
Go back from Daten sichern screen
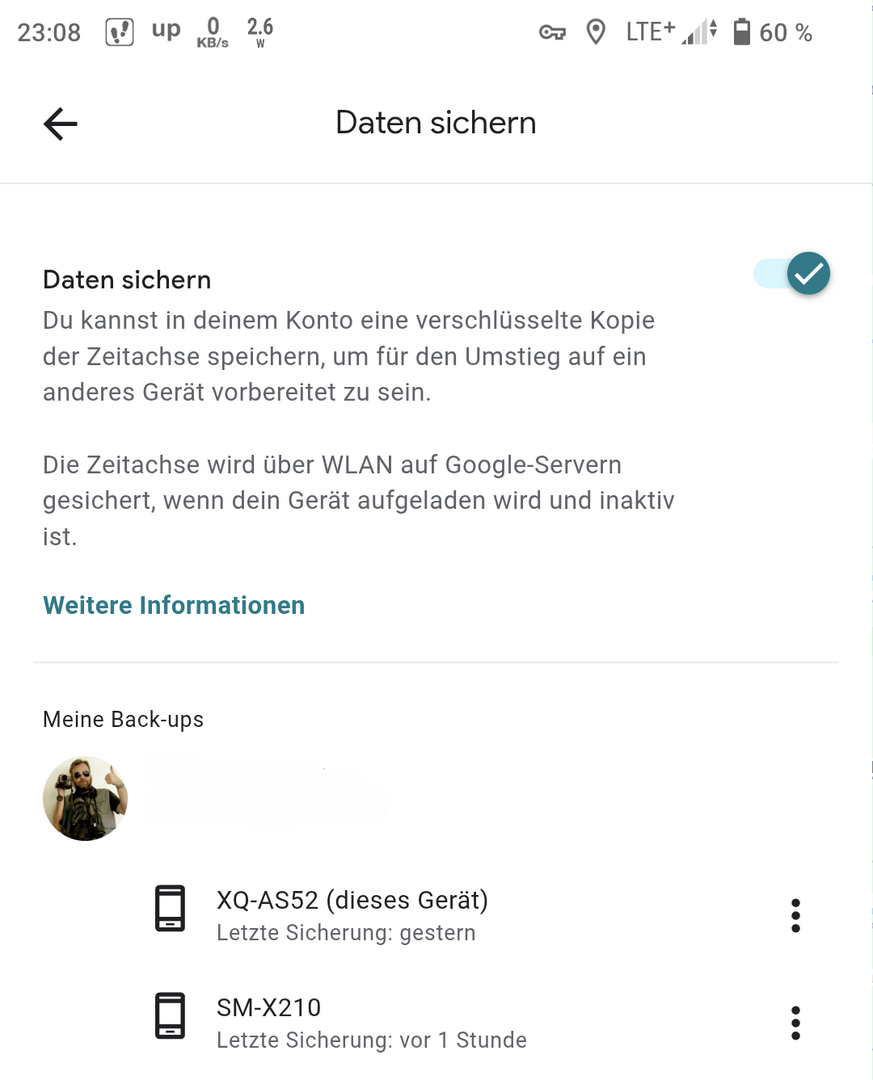tap(60, 124)
